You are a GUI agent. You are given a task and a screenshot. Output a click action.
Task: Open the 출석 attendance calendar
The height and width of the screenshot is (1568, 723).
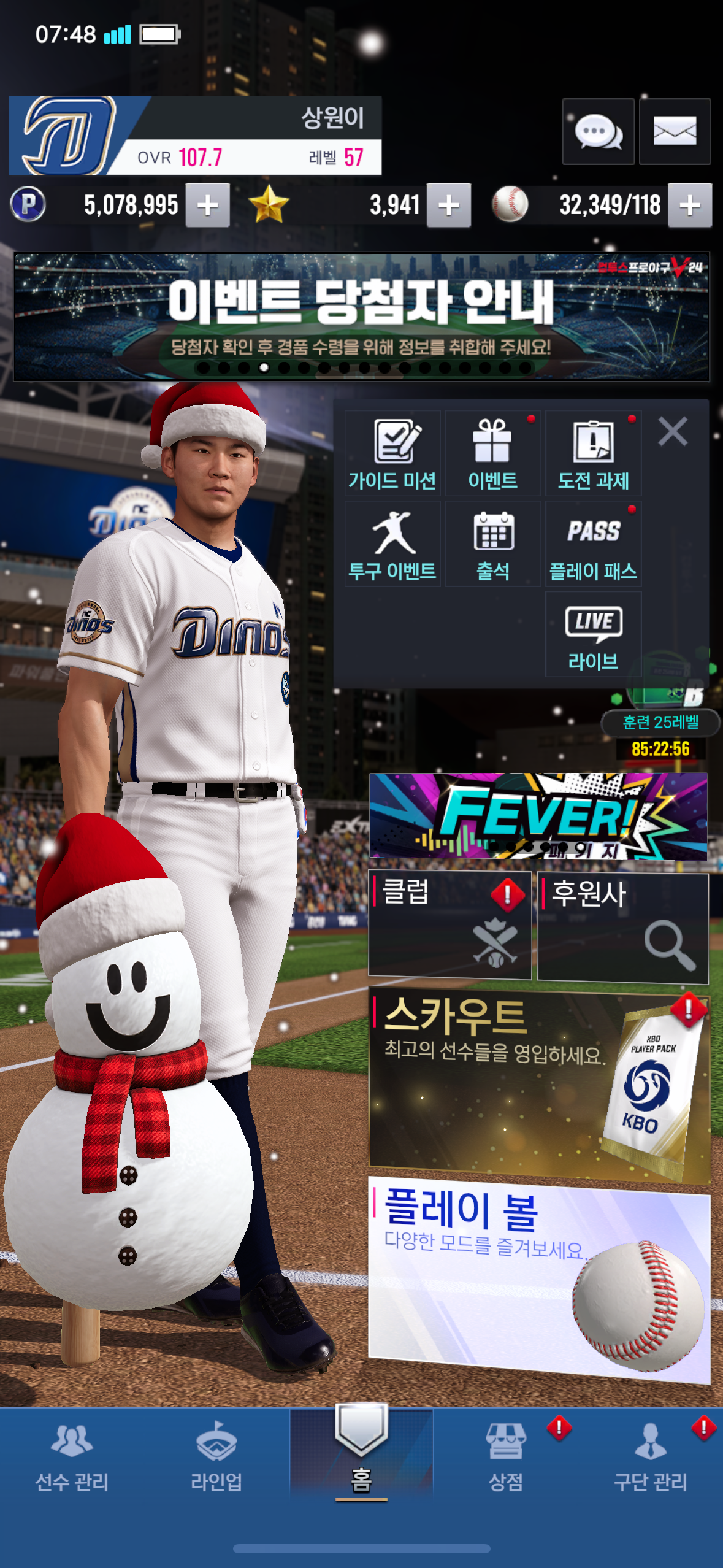(493, 544)
